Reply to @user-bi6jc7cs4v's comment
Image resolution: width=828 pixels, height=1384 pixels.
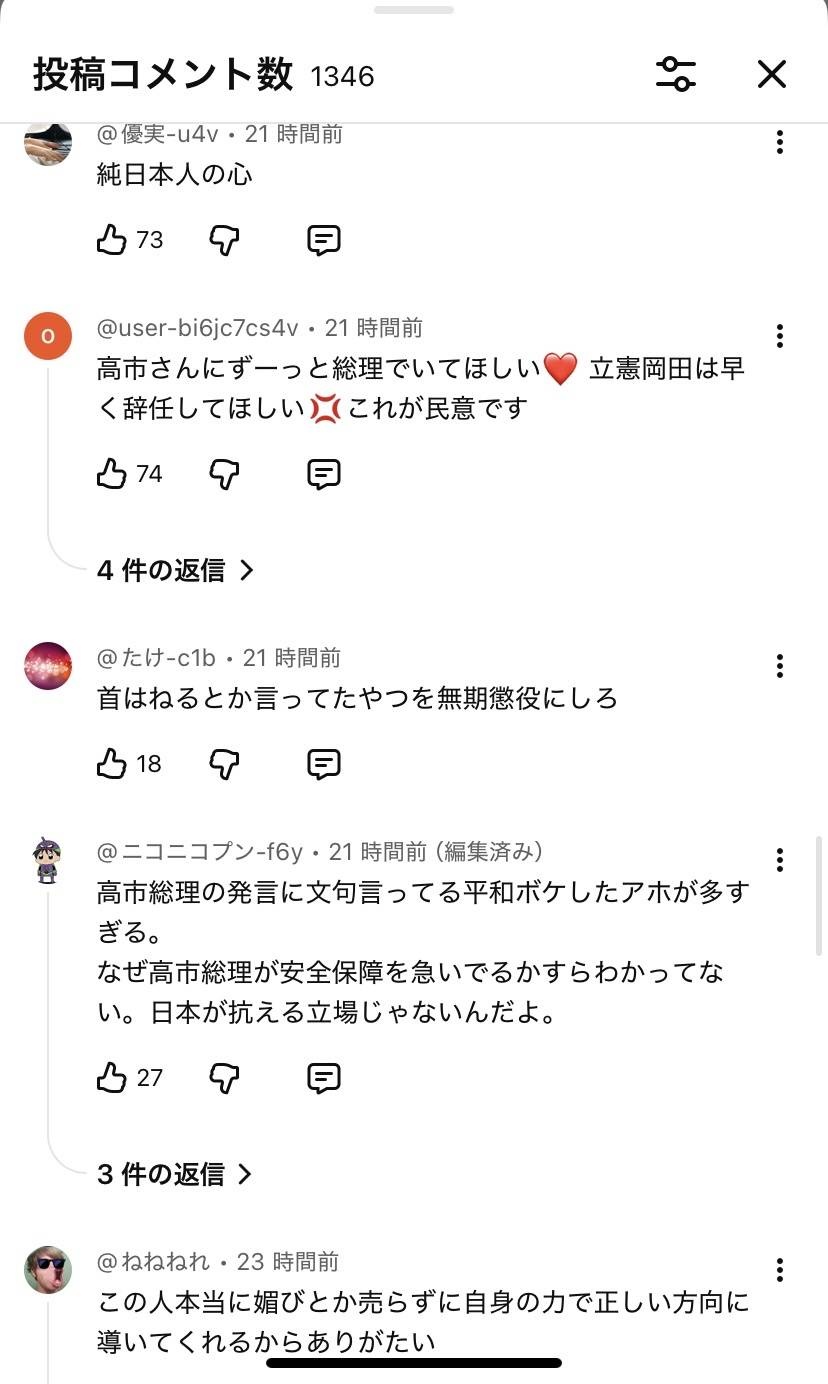323,474
